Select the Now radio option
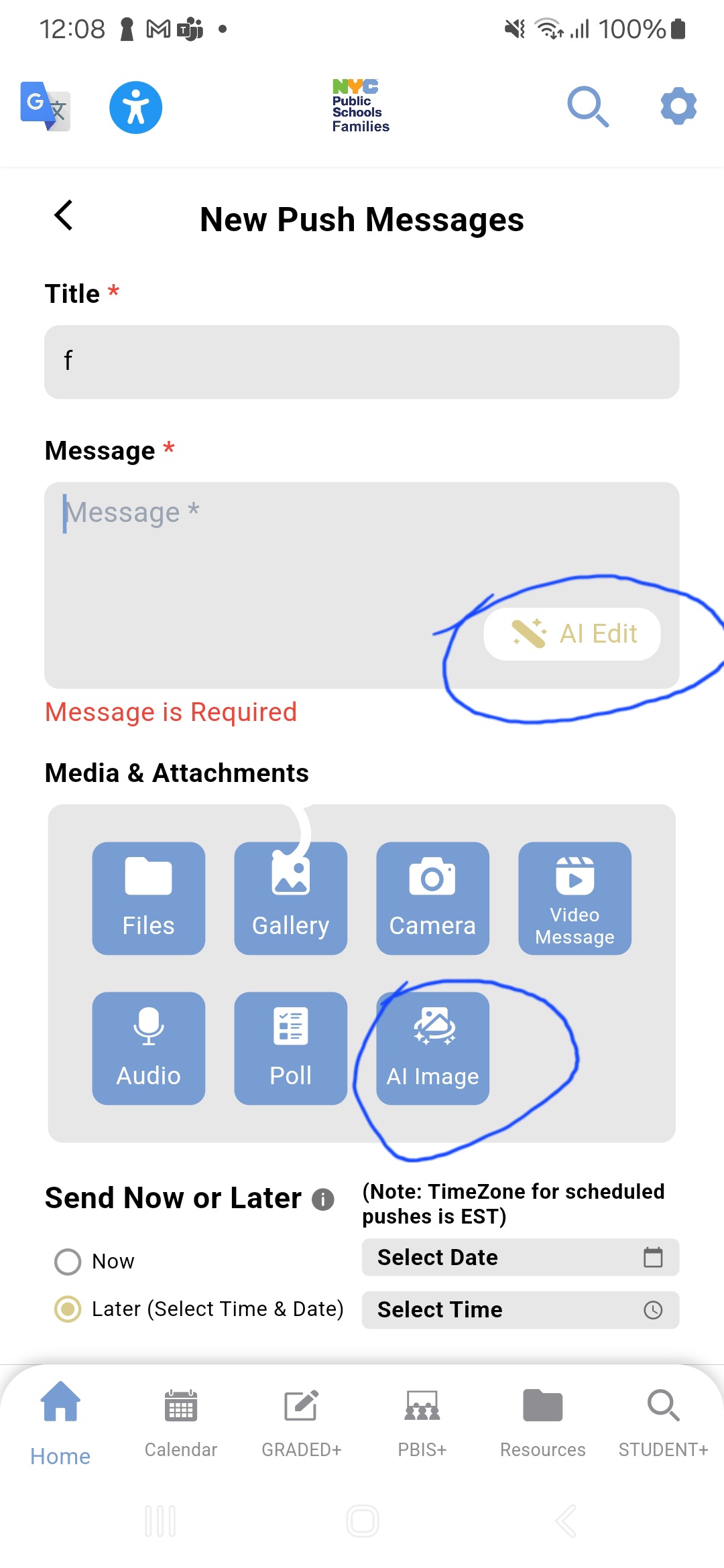This screenshot has width=724, height=1568. pos(68,1262)
